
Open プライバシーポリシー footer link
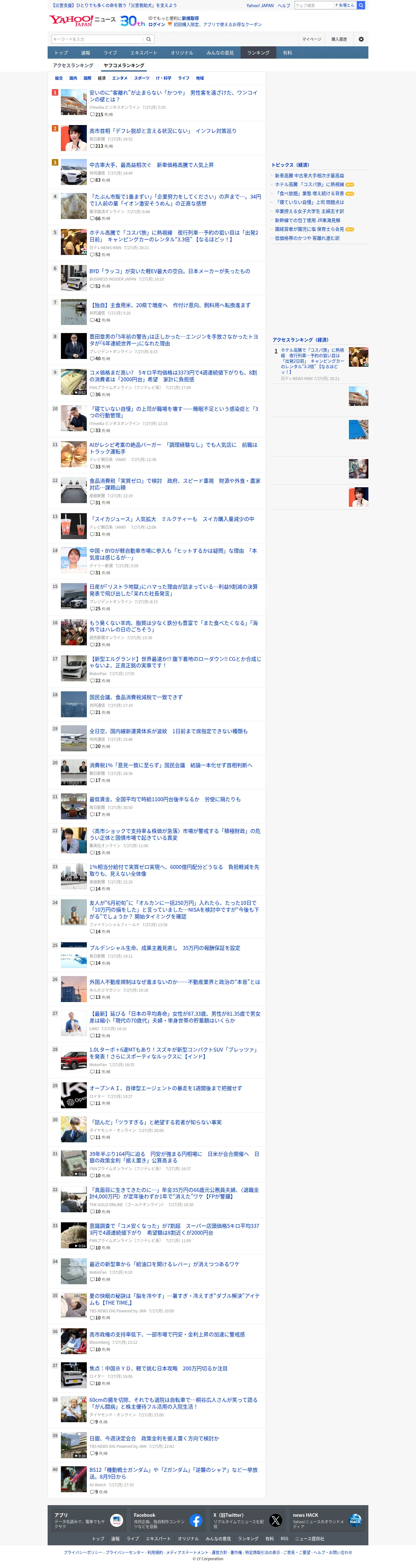(x=83, y=1552)
